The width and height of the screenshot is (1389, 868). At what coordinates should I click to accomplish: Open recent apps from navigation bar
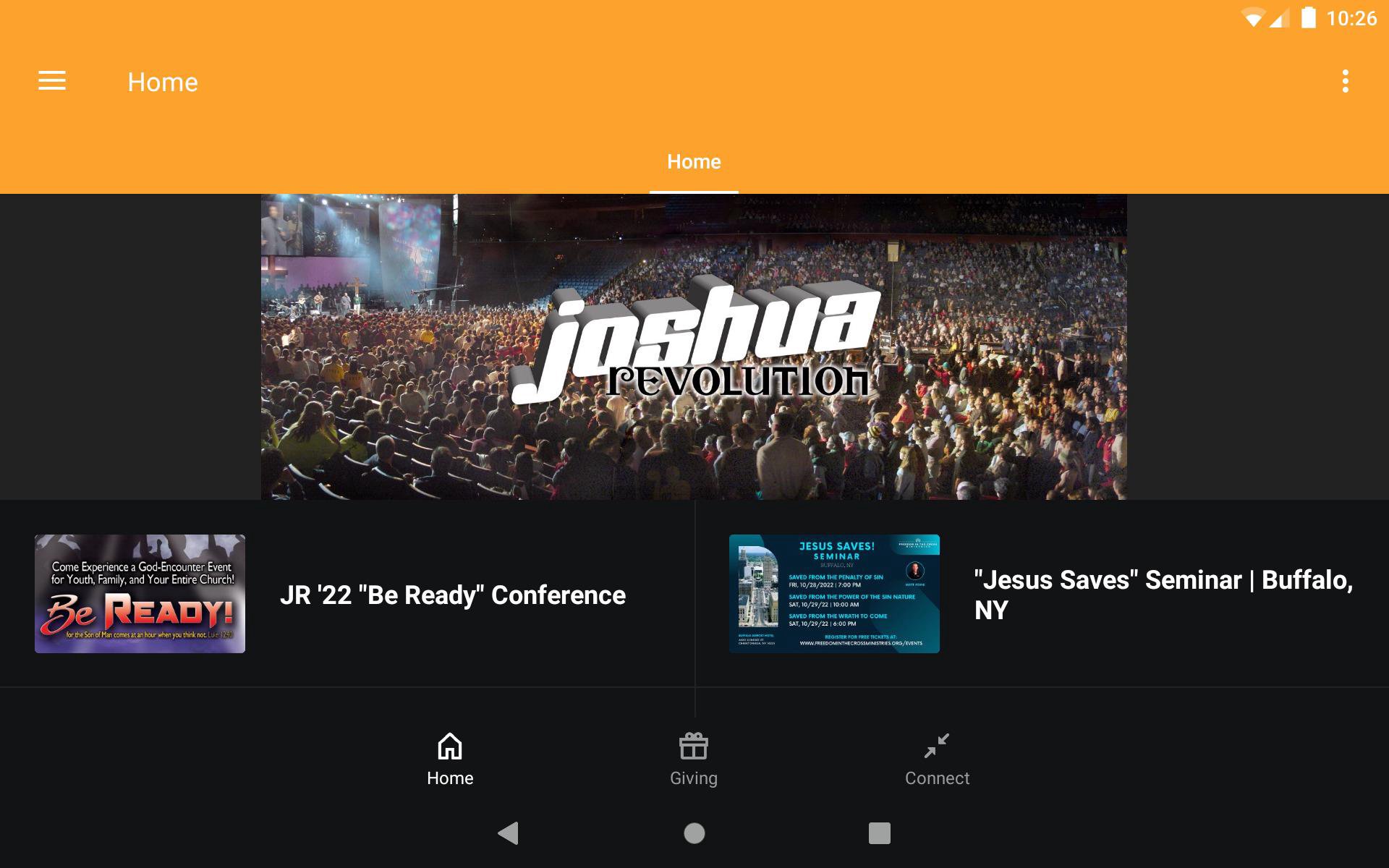click(879, 833)
